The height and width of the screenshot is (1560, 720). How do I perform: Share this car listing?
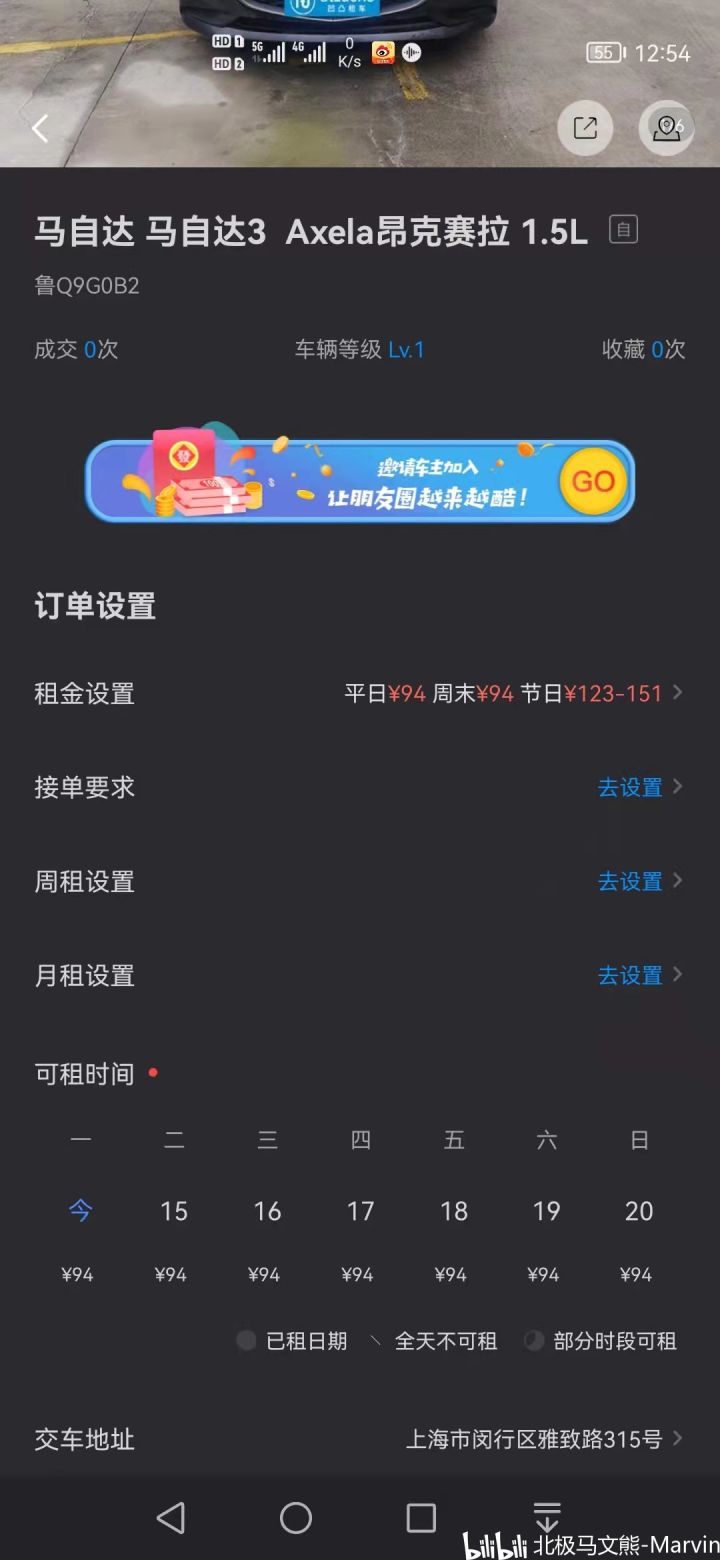[585, 128]
